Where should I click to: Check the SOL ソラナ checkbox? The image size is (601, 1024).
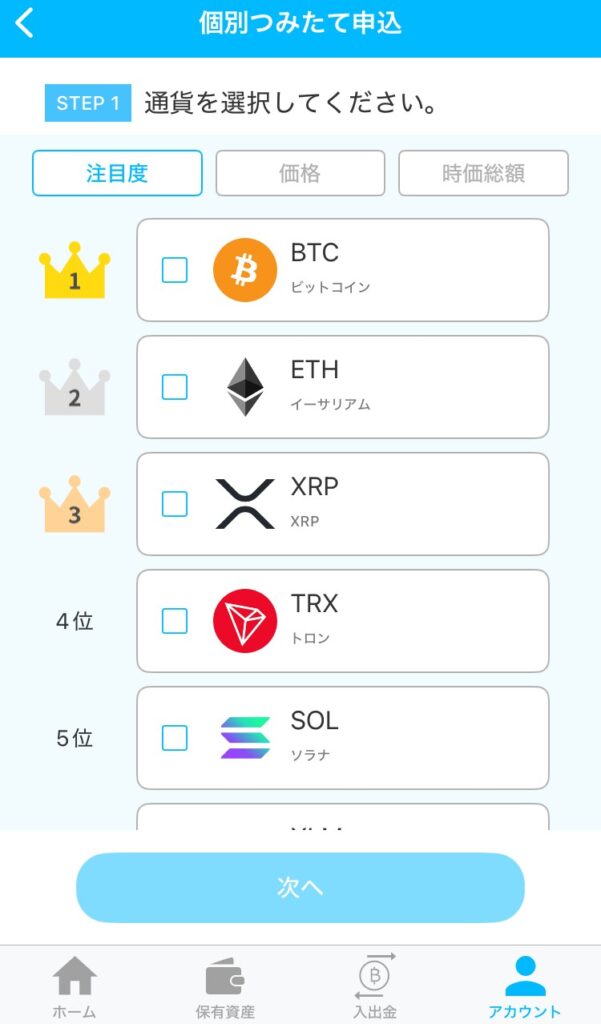[x=174, y=738]
